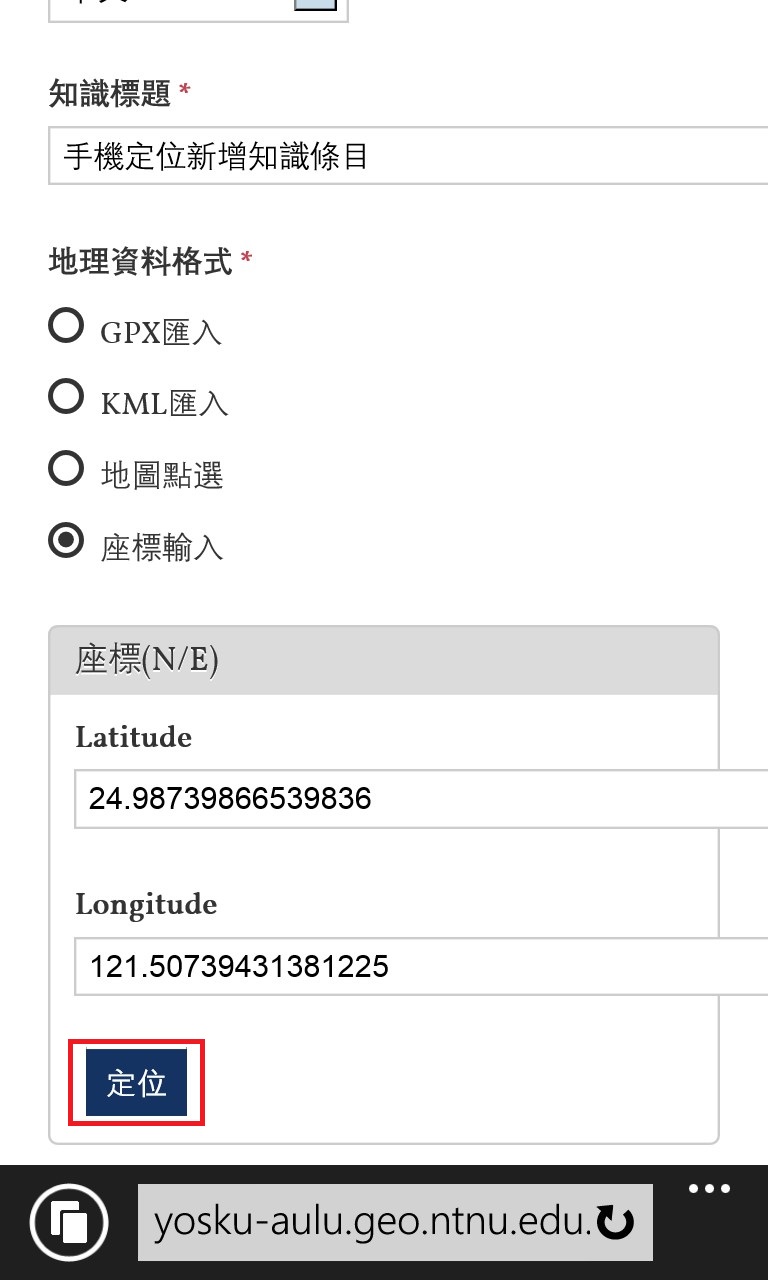The width and height of the screenshot is (768, 1280).
Task: Open the browser tabs view
Action: pos(69,1222)
